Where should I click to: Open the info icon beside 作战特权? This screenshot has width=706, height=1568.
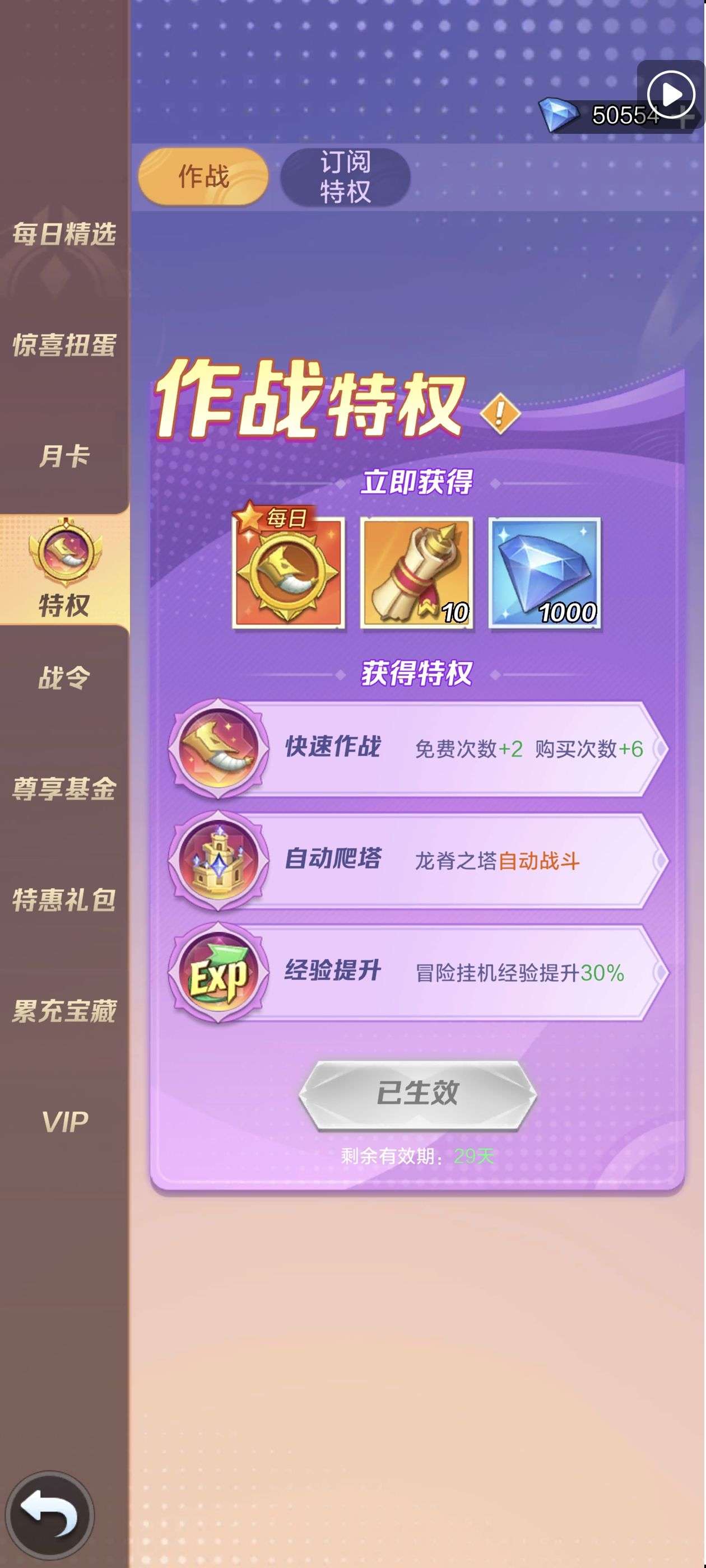(x=499, y=414)
